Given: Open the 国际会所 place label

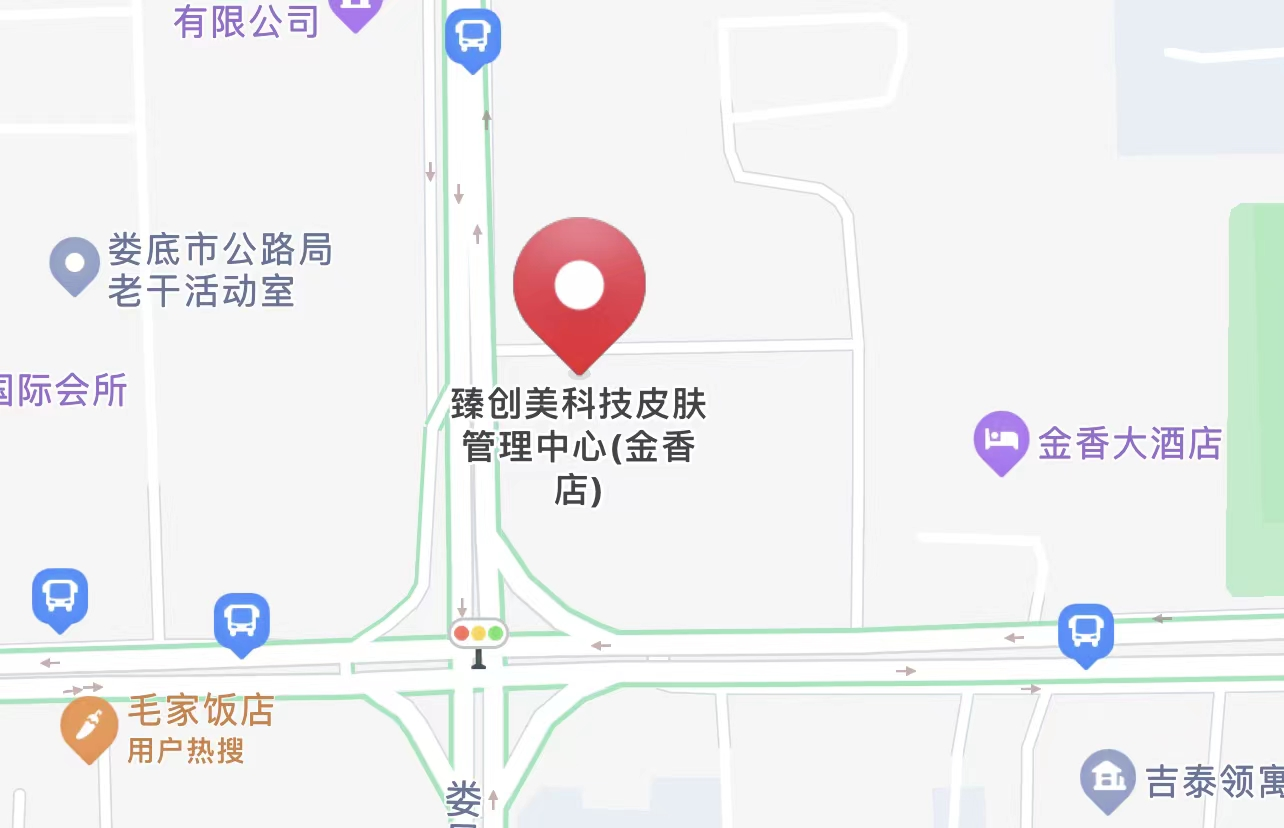Looking at the screenshot, I should pos(62,391).
